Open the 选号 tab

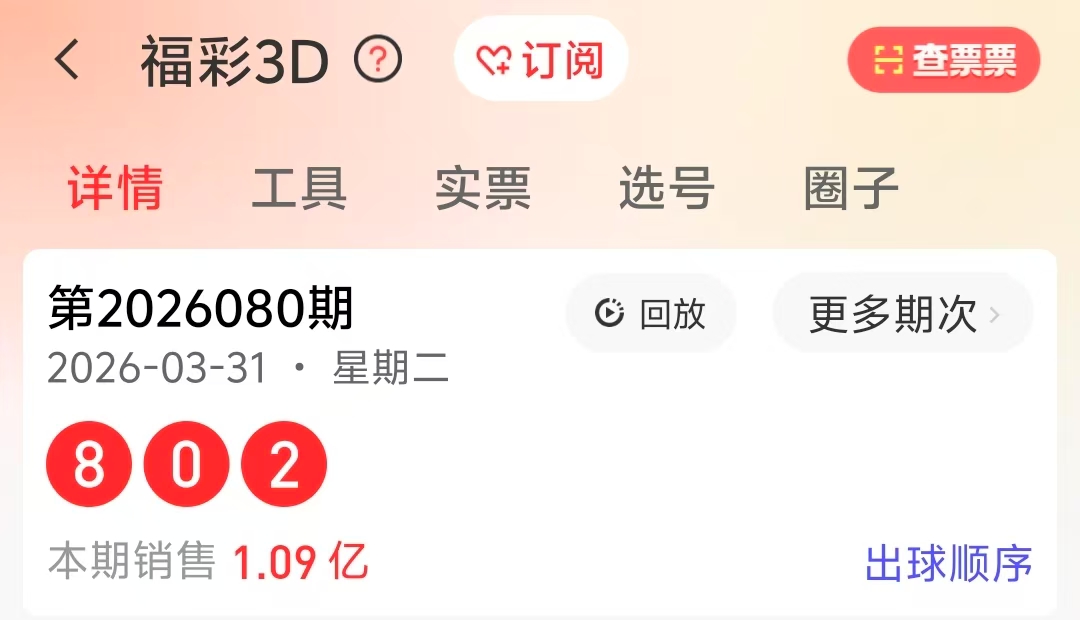(667, 188)
